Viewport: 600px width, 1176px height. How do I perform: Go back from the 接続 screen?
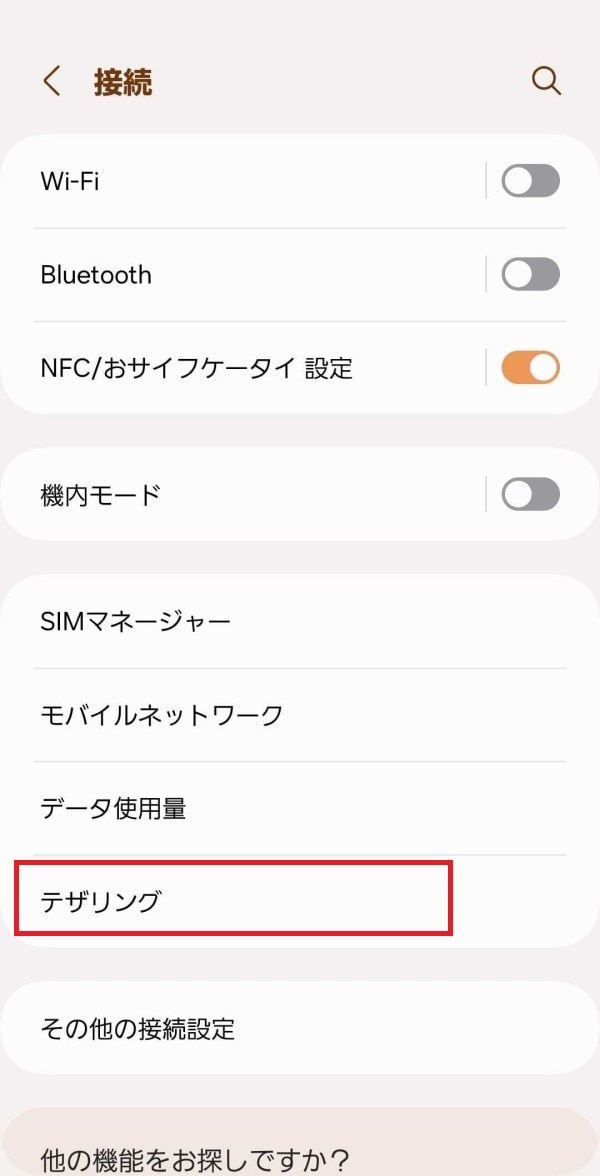[52, 81]
